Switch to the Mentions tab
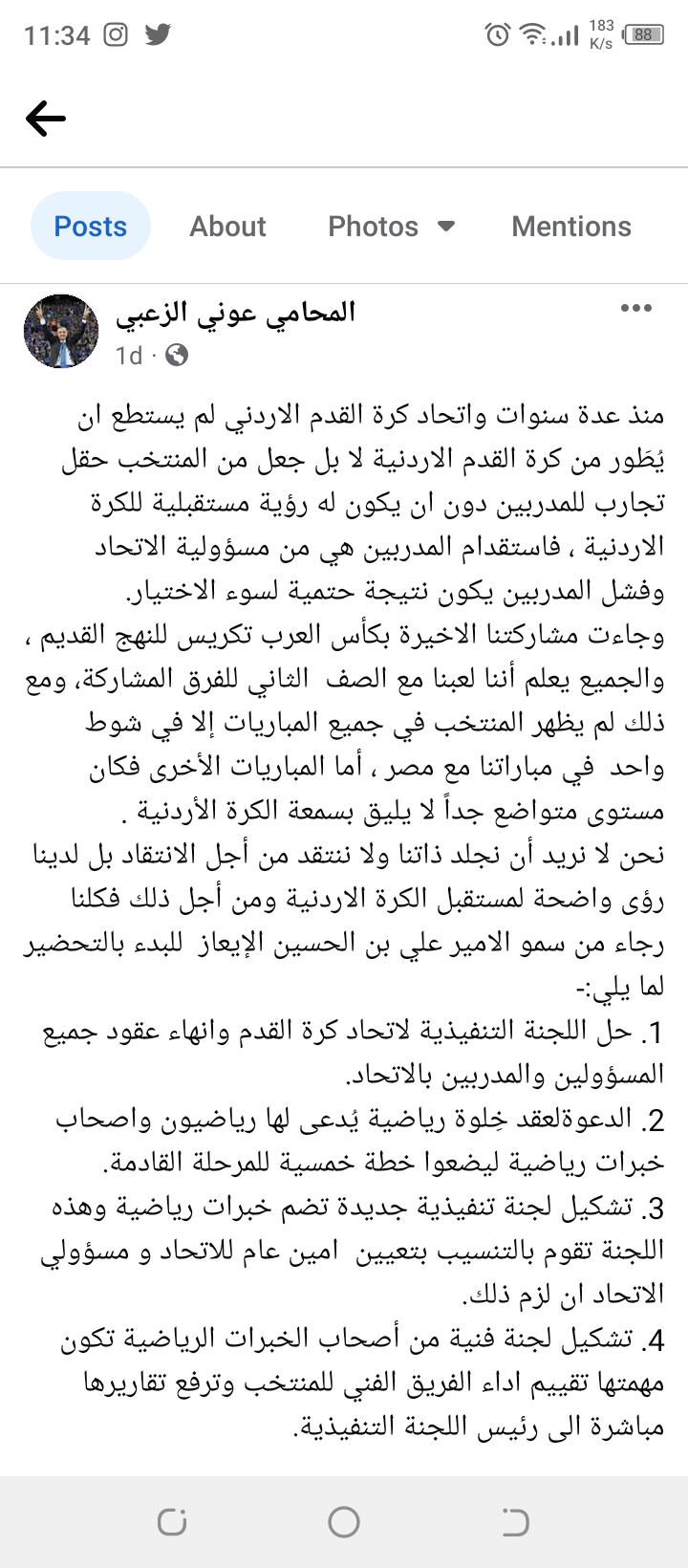 coord(571,227)
